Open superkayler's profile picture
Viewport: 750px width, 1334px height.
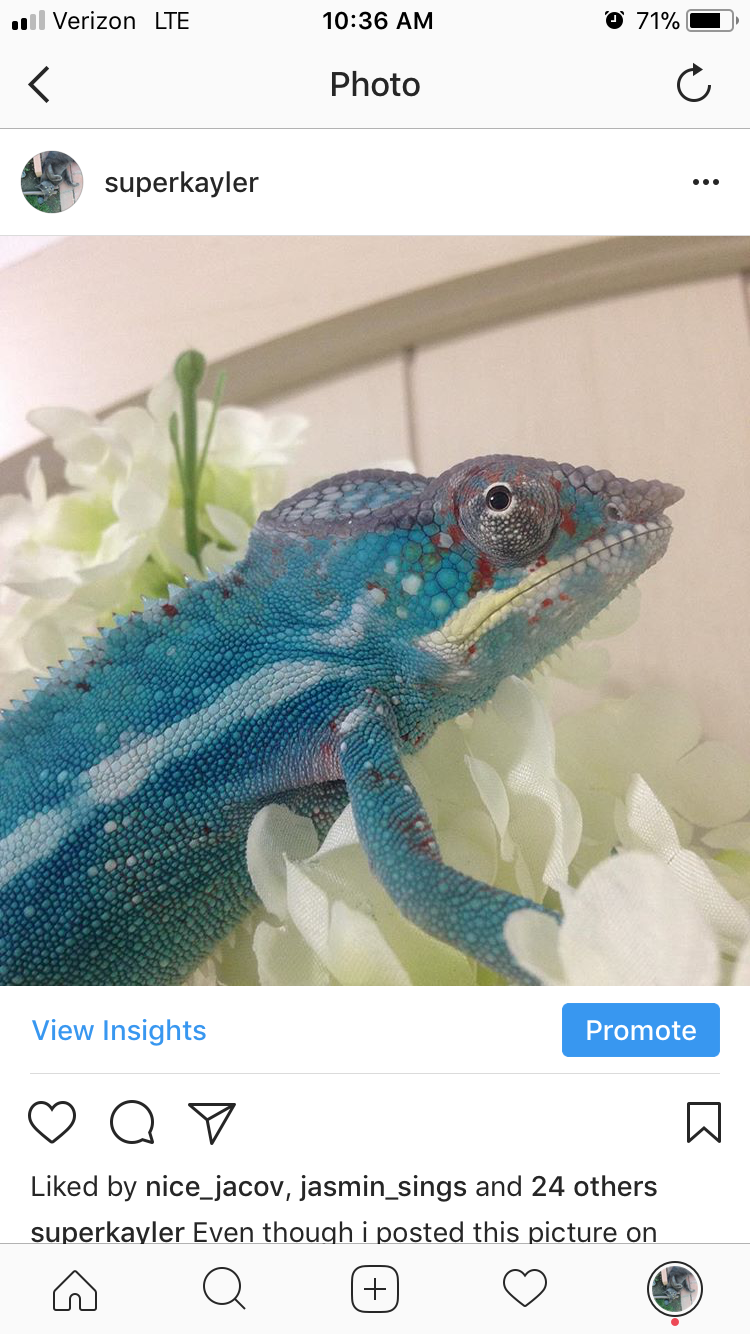point(52,182)
